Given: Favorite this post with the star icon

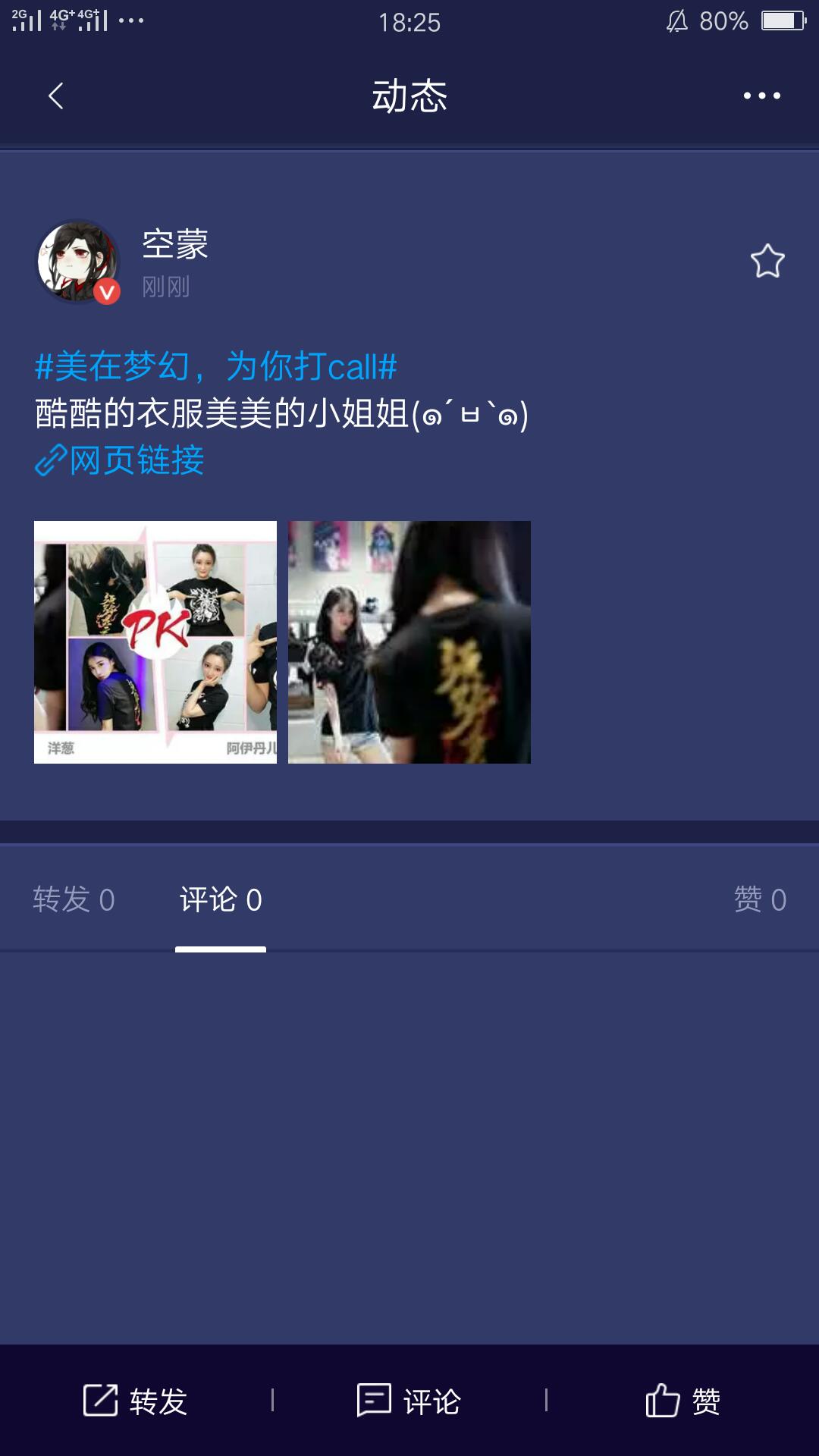Looking at the screenshot, I should pyautogui.click(x=767, y=262).
